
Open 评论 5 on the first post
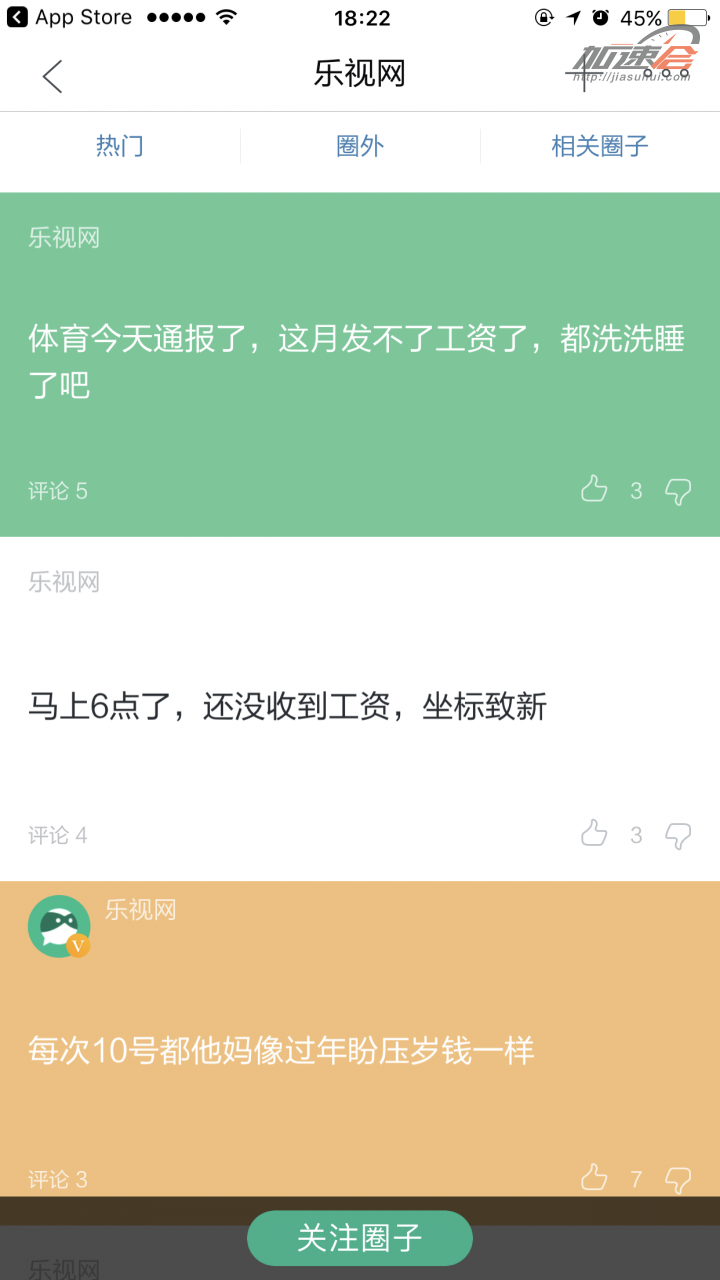(x=57, y=491)
